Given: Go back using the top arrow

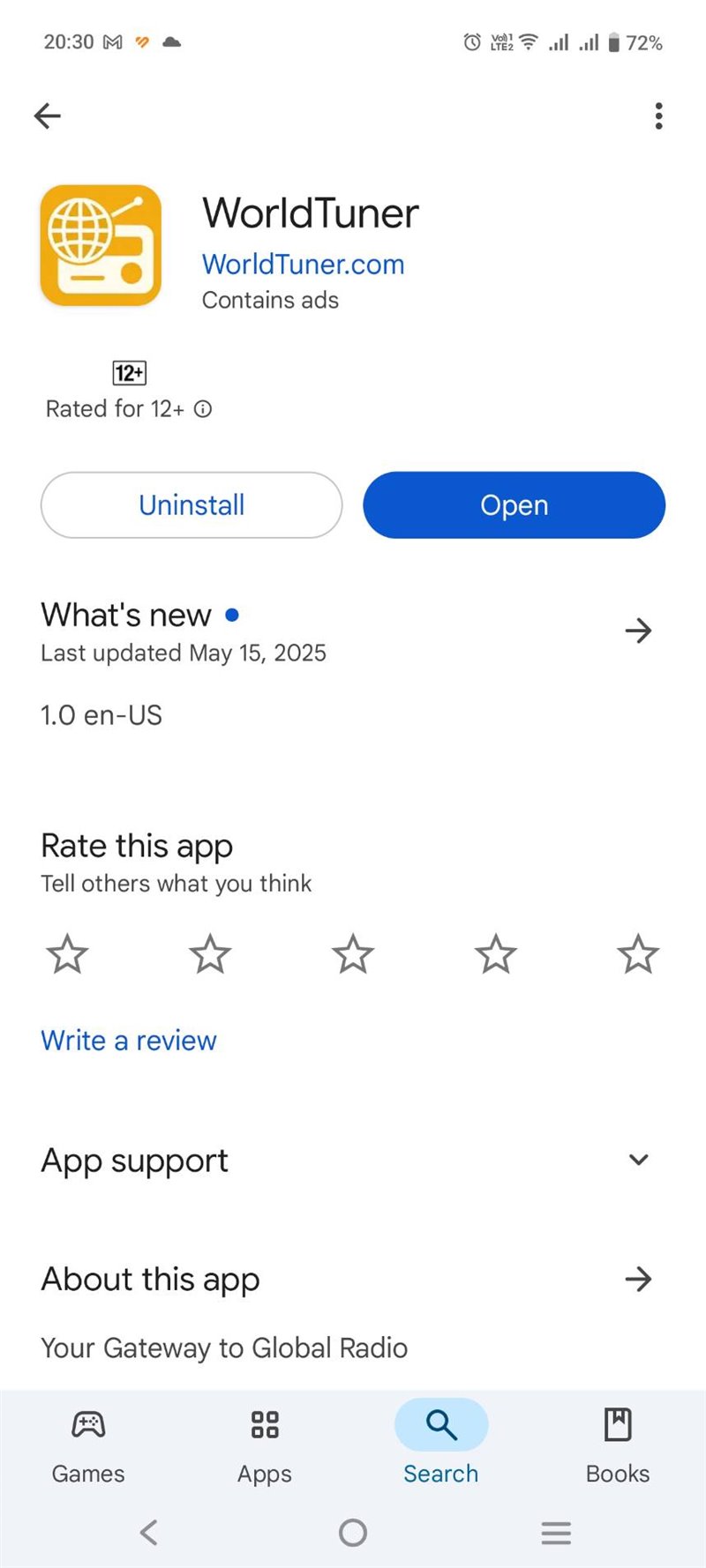Looking at the screenshot, I should [x=48, y=116].
